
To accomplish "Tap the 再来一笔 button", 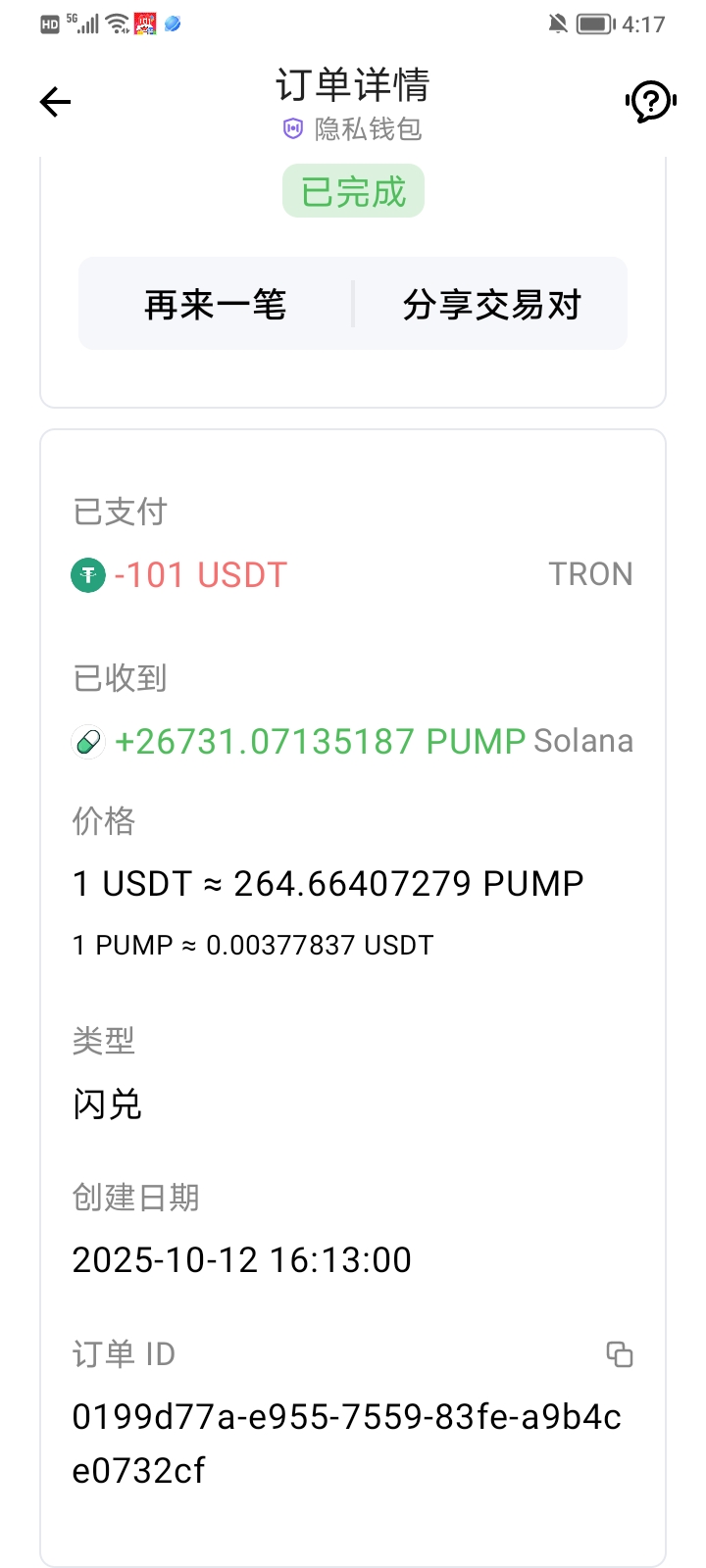I will 216,305.
